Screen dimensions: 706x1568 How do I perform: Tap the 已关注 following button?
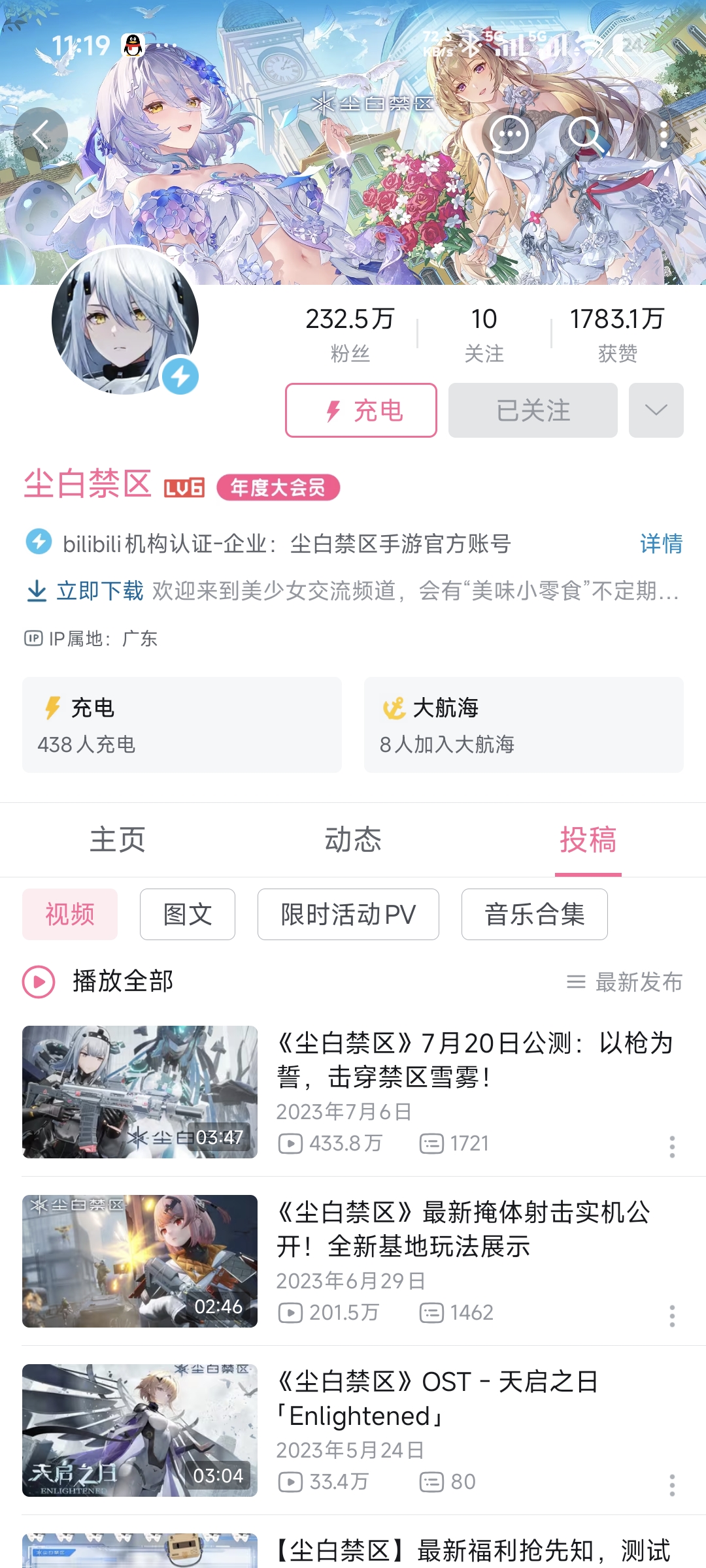coord(533,410)
